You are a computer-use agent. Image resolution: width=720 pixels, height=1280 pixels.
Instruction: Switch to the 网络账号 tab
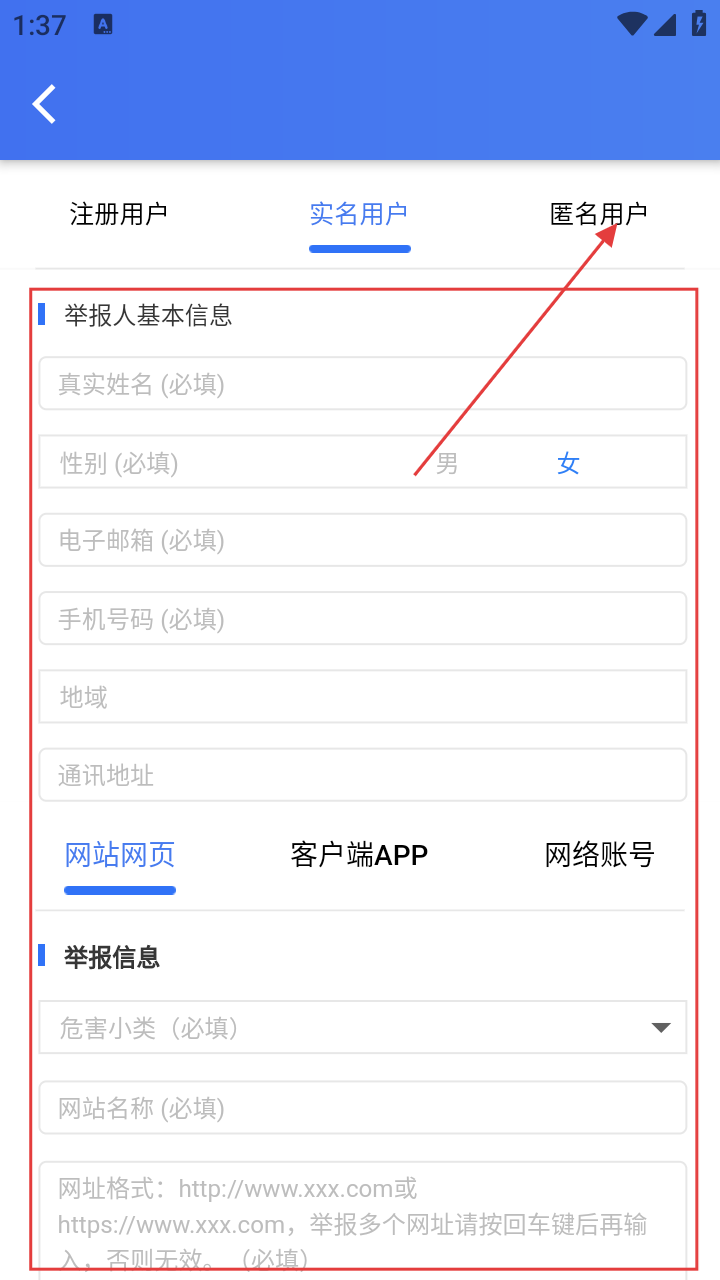click(x=599, y=855)
